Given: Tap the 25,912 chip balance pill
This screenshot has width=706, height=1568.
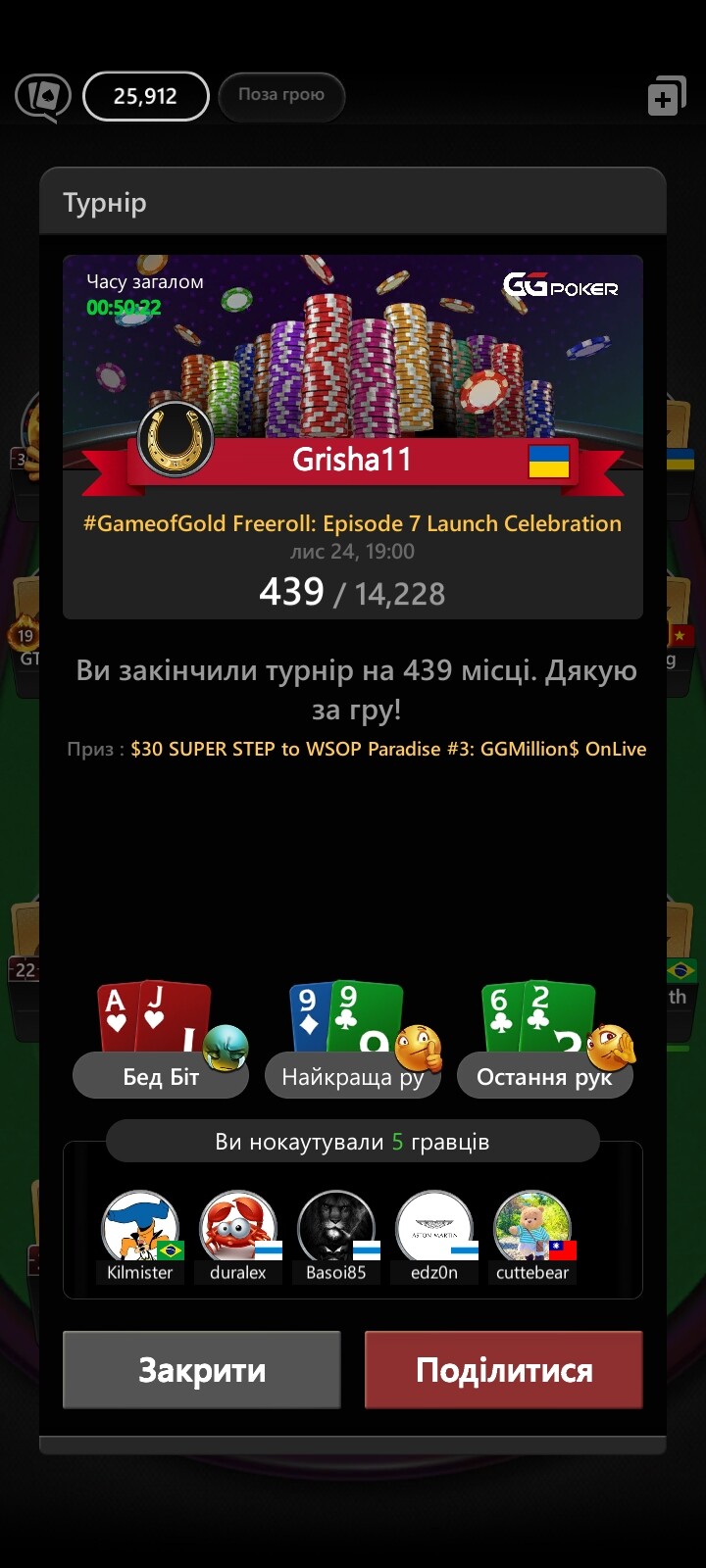Looking at the screenshot, I should click(x=146, y=96).
